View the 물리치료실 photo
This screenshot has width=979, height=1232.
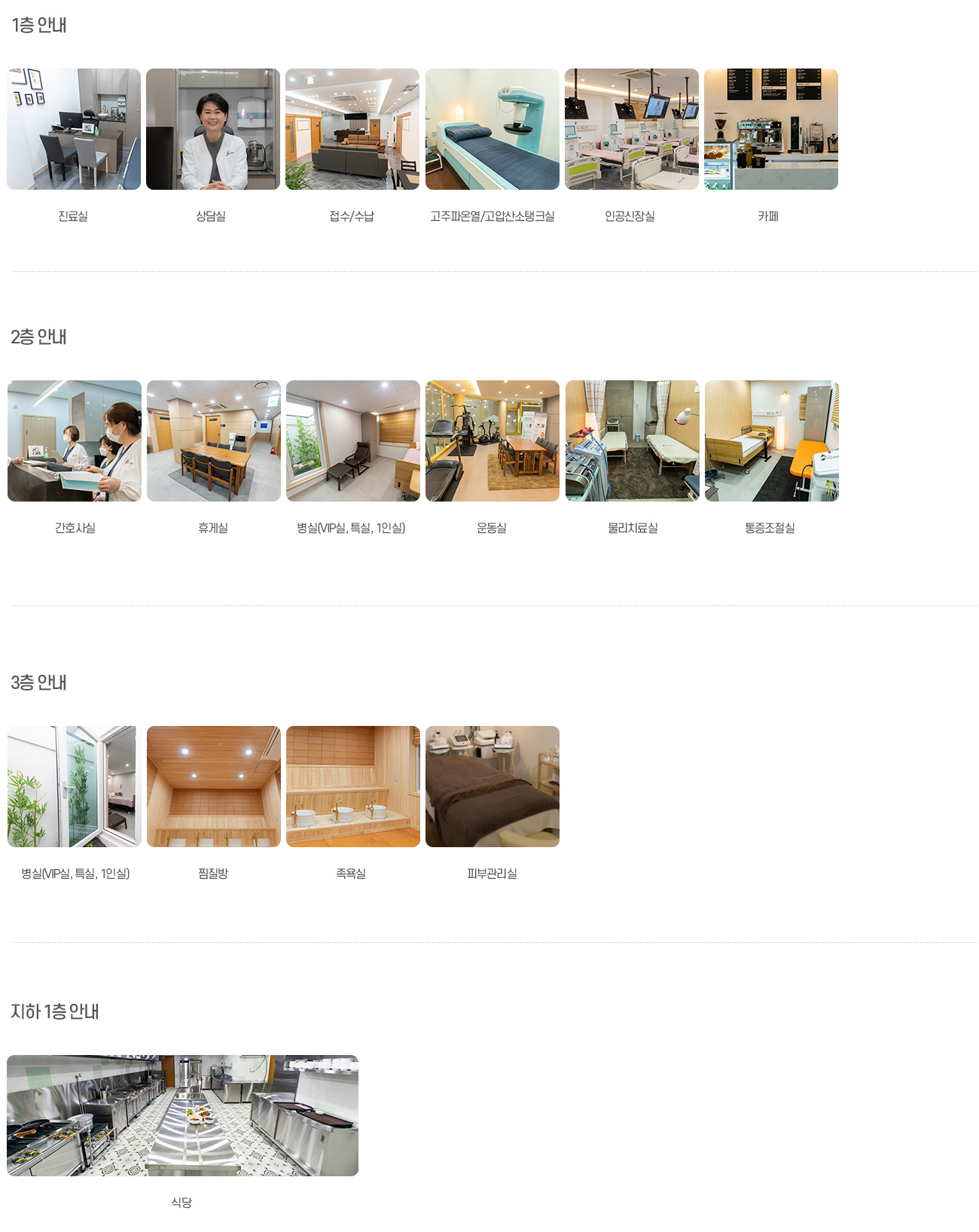click(633, 441)
